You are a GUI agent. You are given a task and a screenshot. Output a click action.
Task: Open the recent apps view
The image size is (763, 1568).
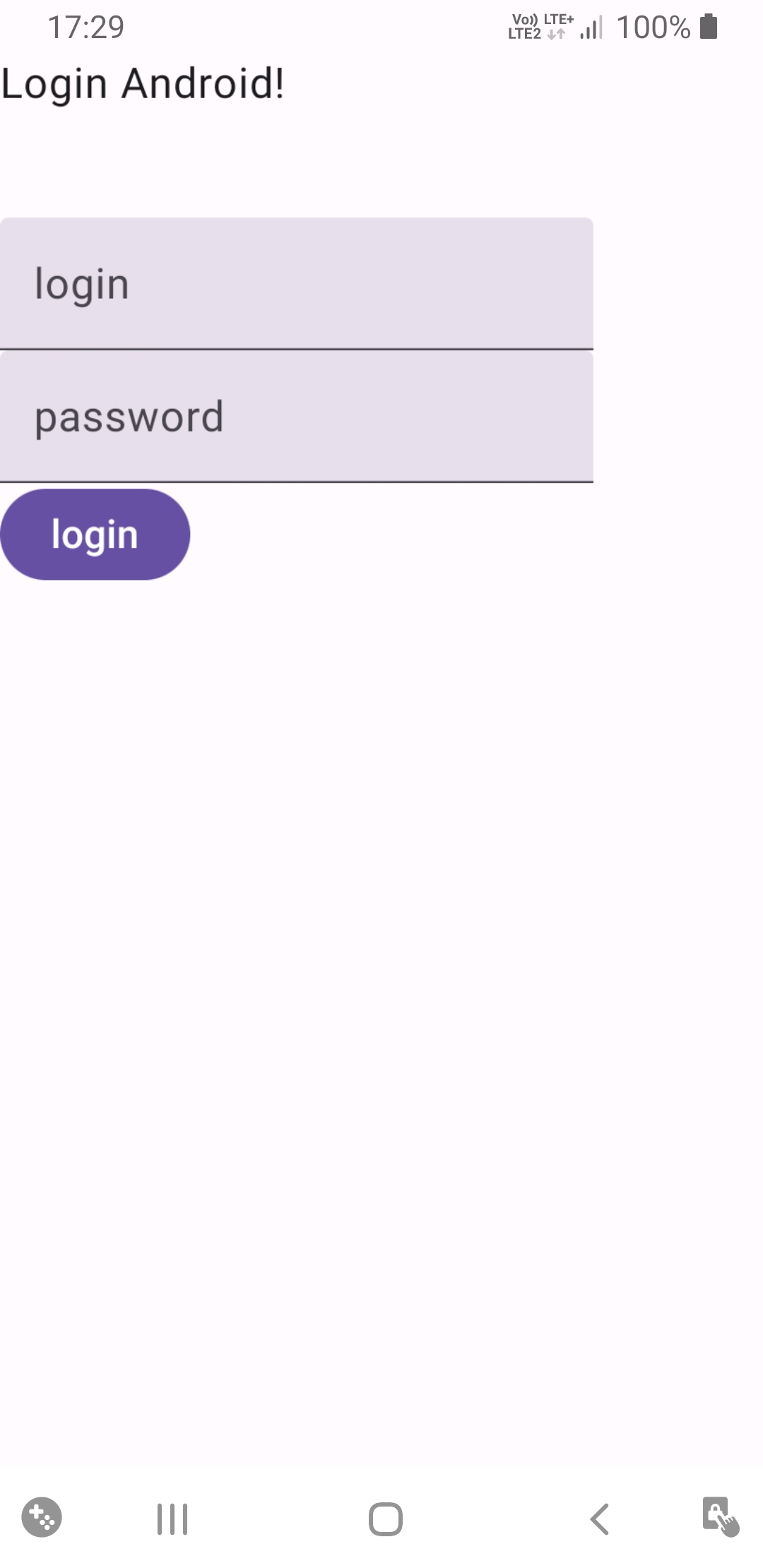[172, 1519]
